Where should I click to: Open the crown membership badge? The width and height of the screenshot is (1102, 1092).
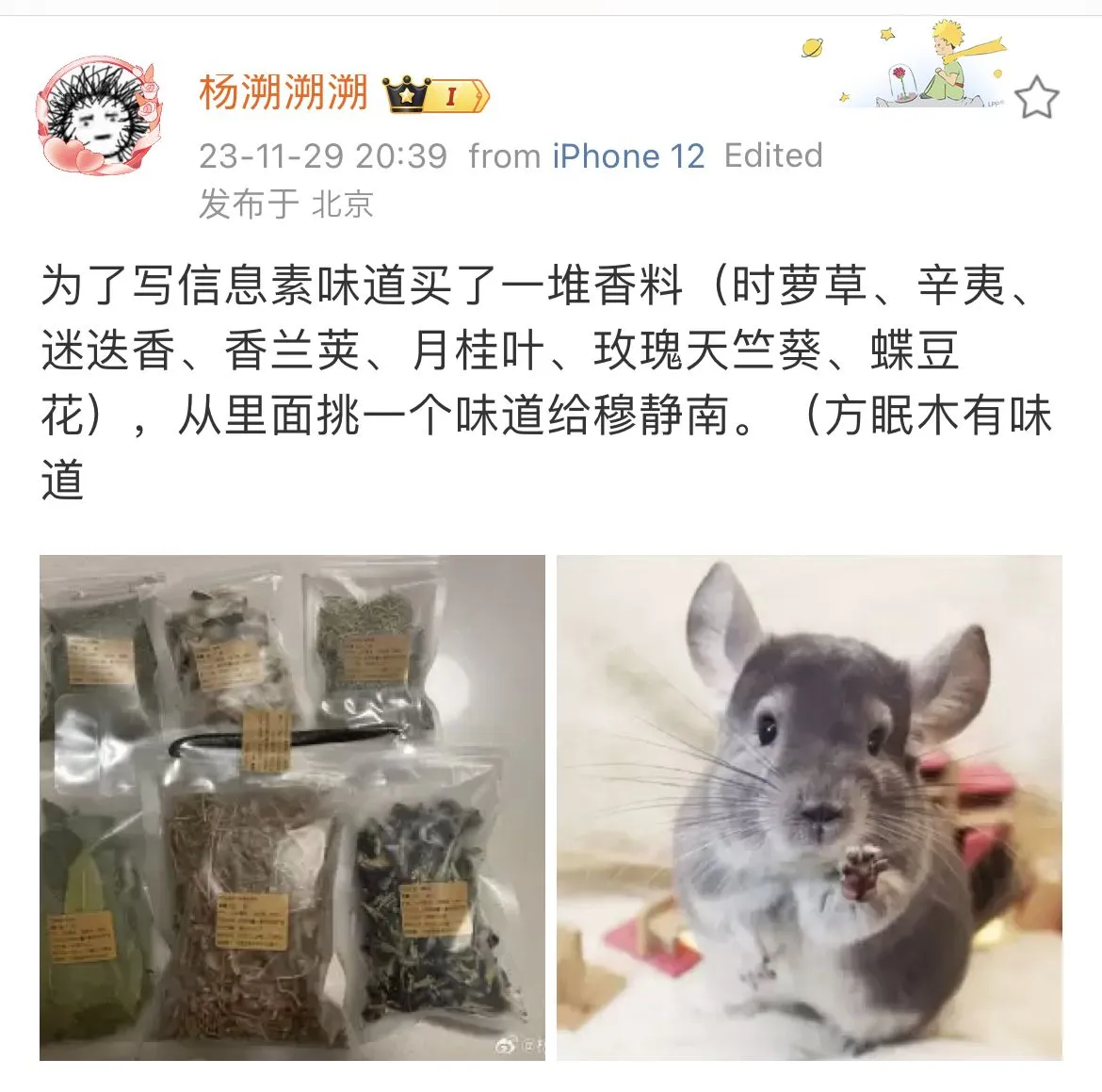click(435, 95)
